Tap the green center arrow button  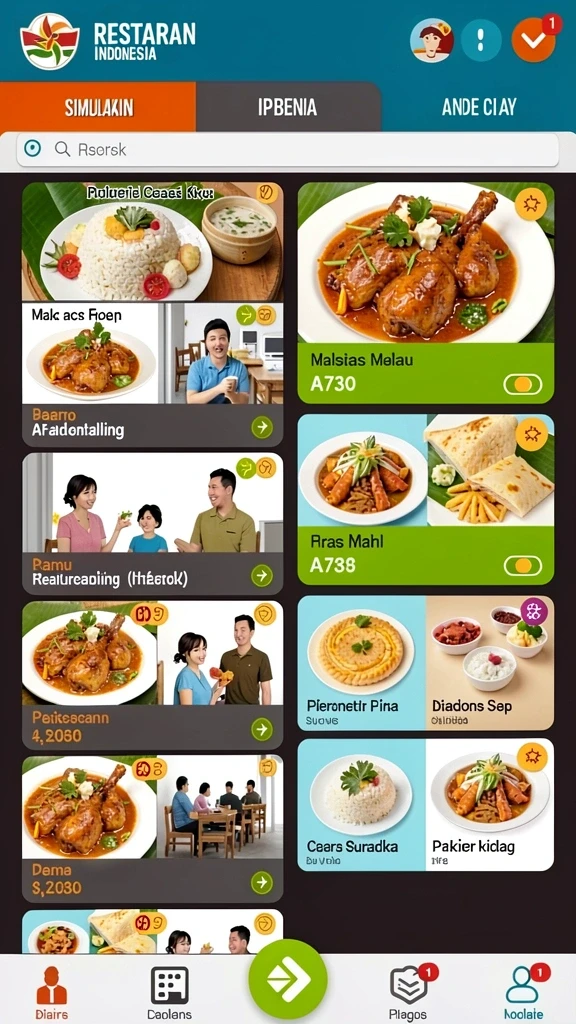[288, 979]
